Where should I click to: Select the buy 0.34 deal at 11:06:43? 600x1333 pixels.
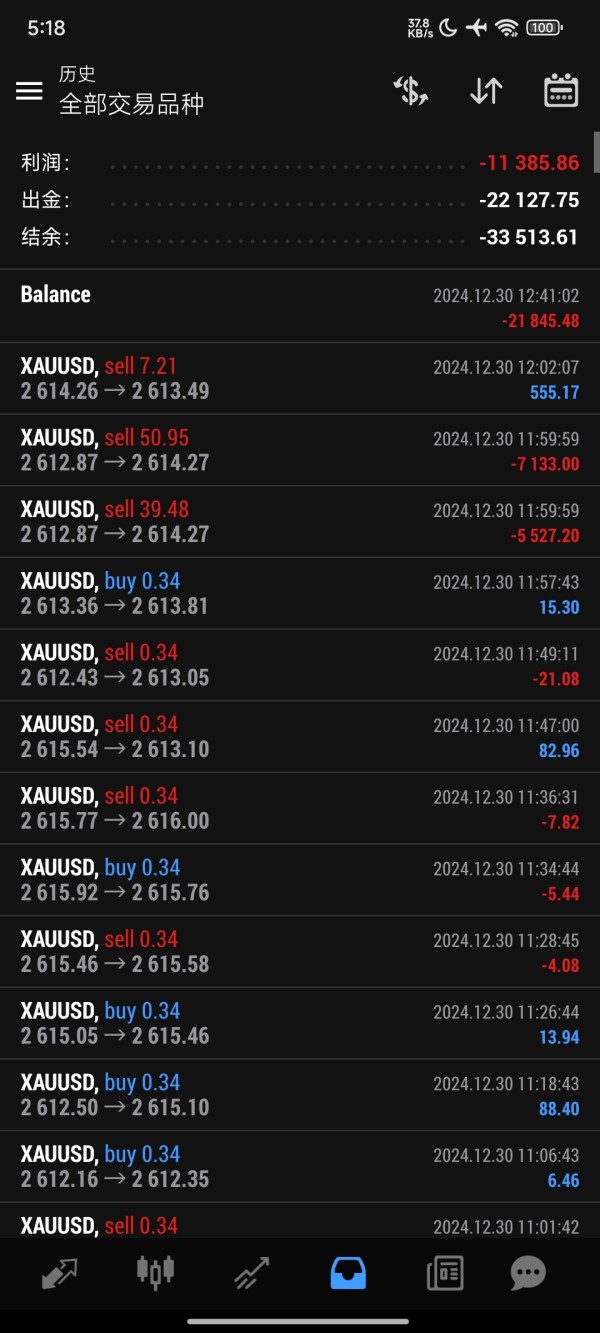300,1166
